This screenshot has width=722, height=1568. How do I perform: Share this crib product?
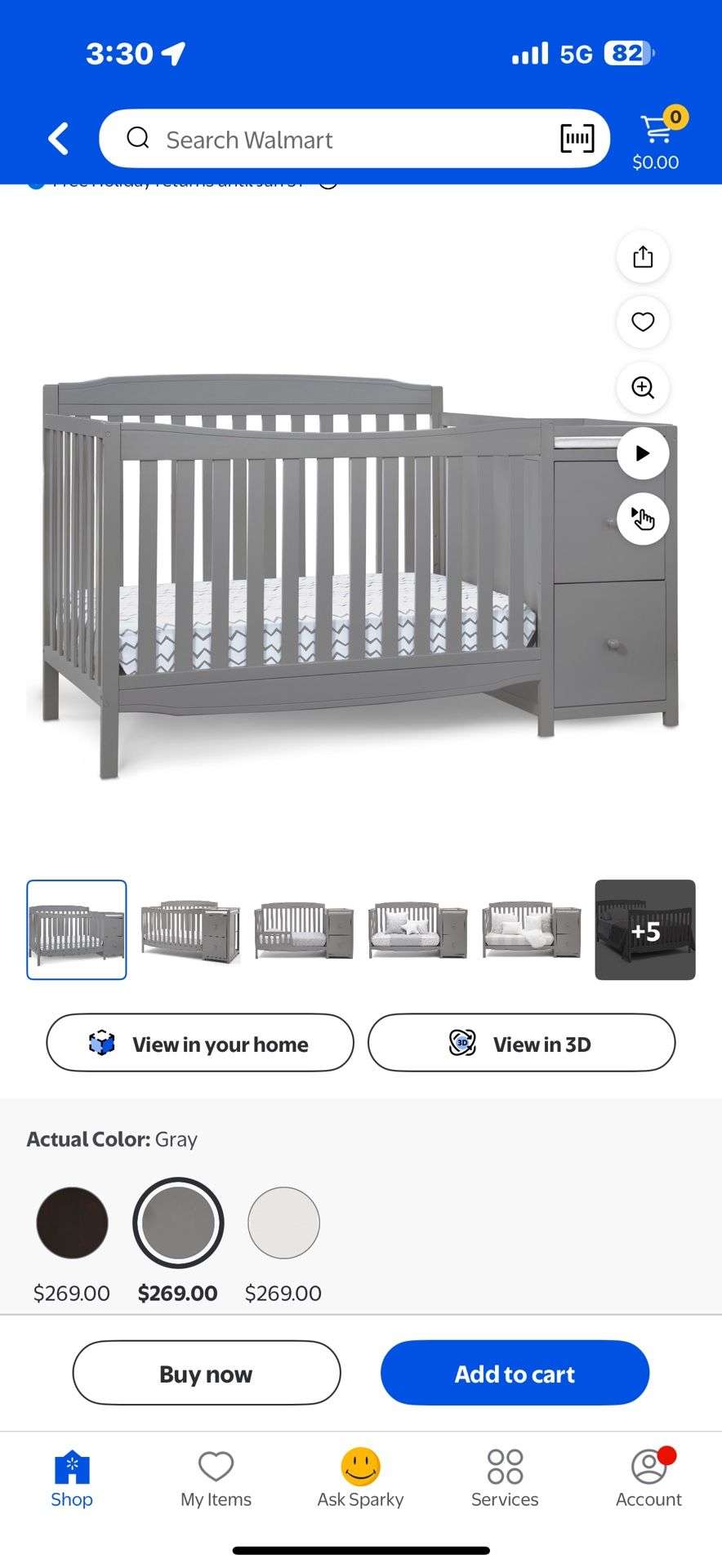(643, 256)
